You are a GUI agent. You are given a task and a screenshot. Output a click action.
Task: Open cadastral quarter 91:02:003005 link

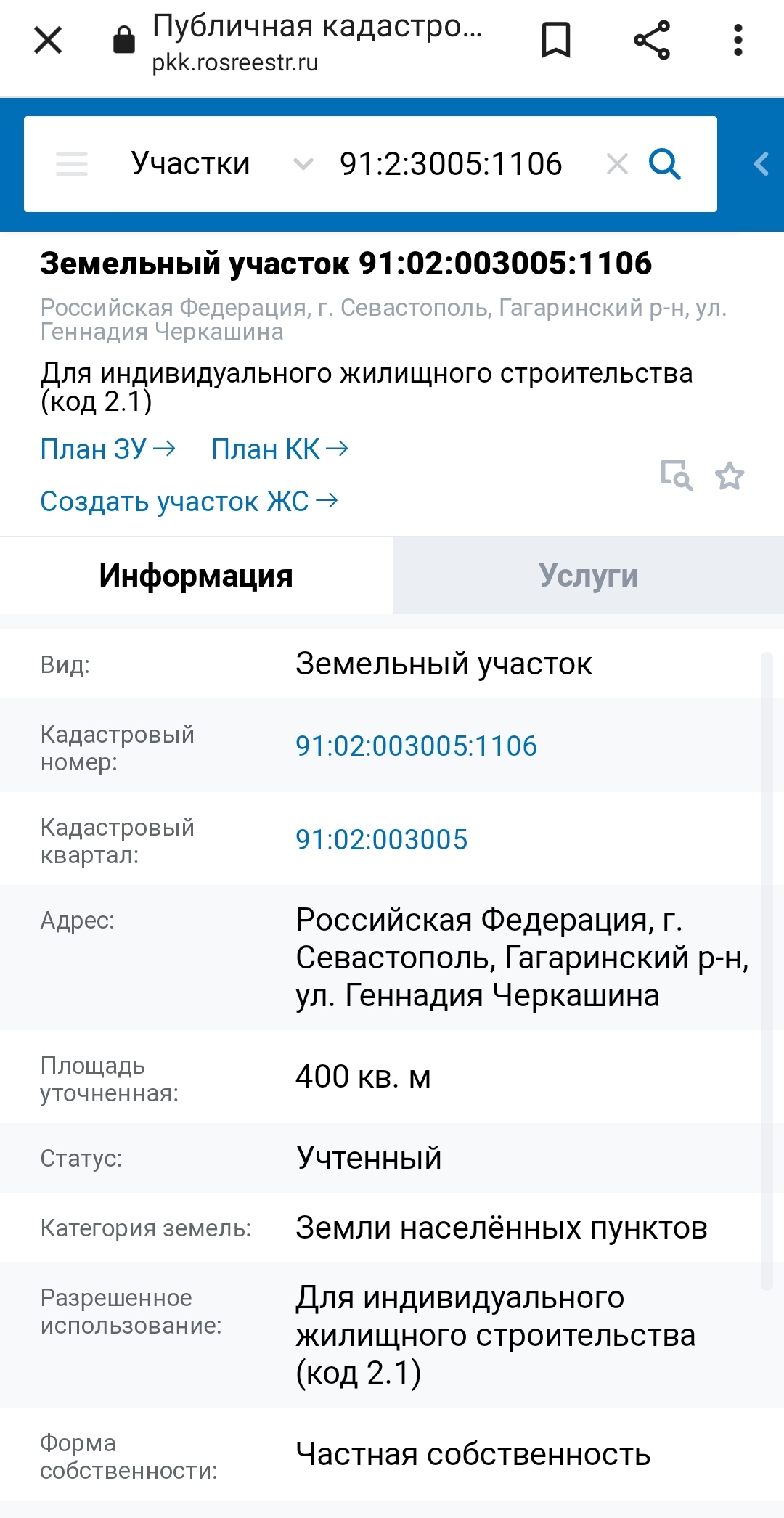click(x=381, y=840)
